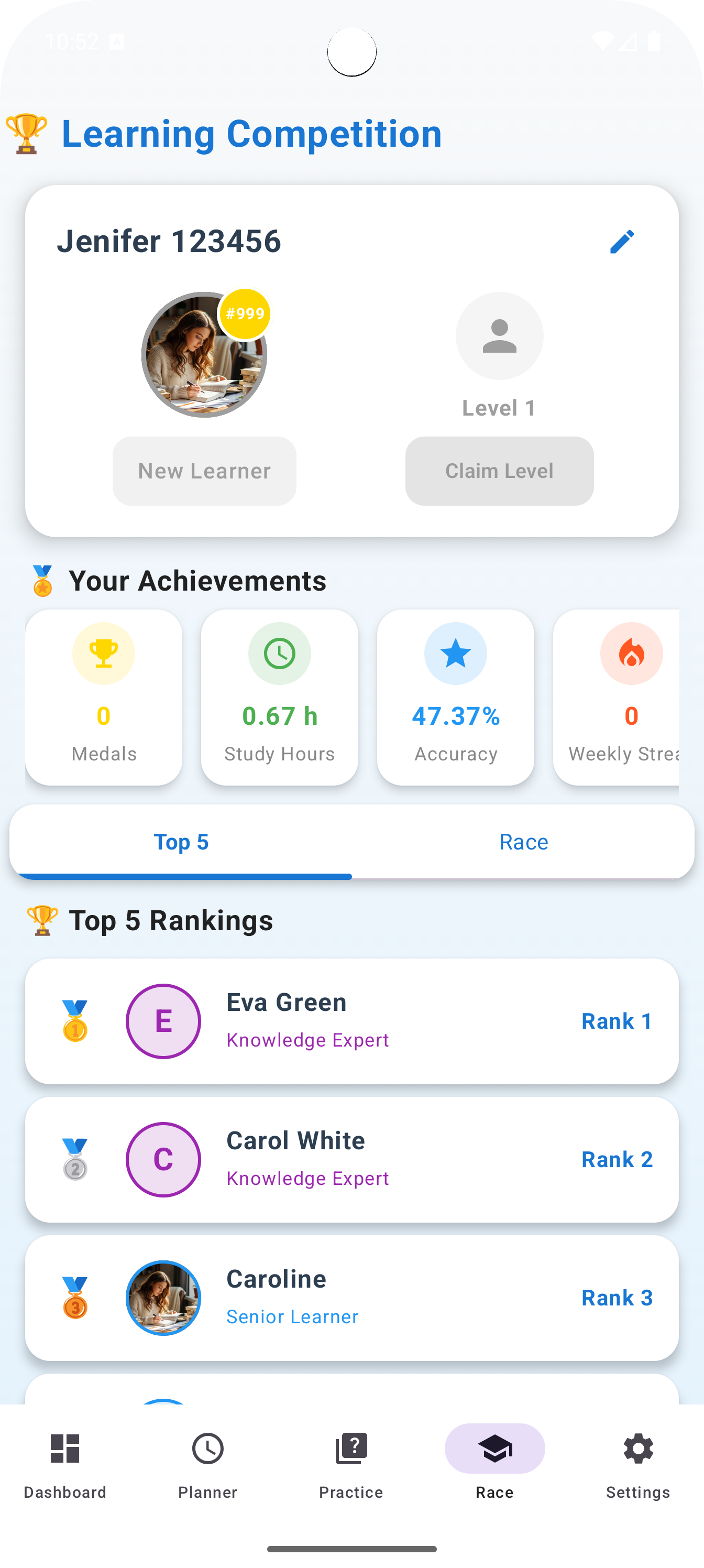Viewport: 704px width, 1568px height.
Task: Tap the Claim Level button
Action: [499, 471]
